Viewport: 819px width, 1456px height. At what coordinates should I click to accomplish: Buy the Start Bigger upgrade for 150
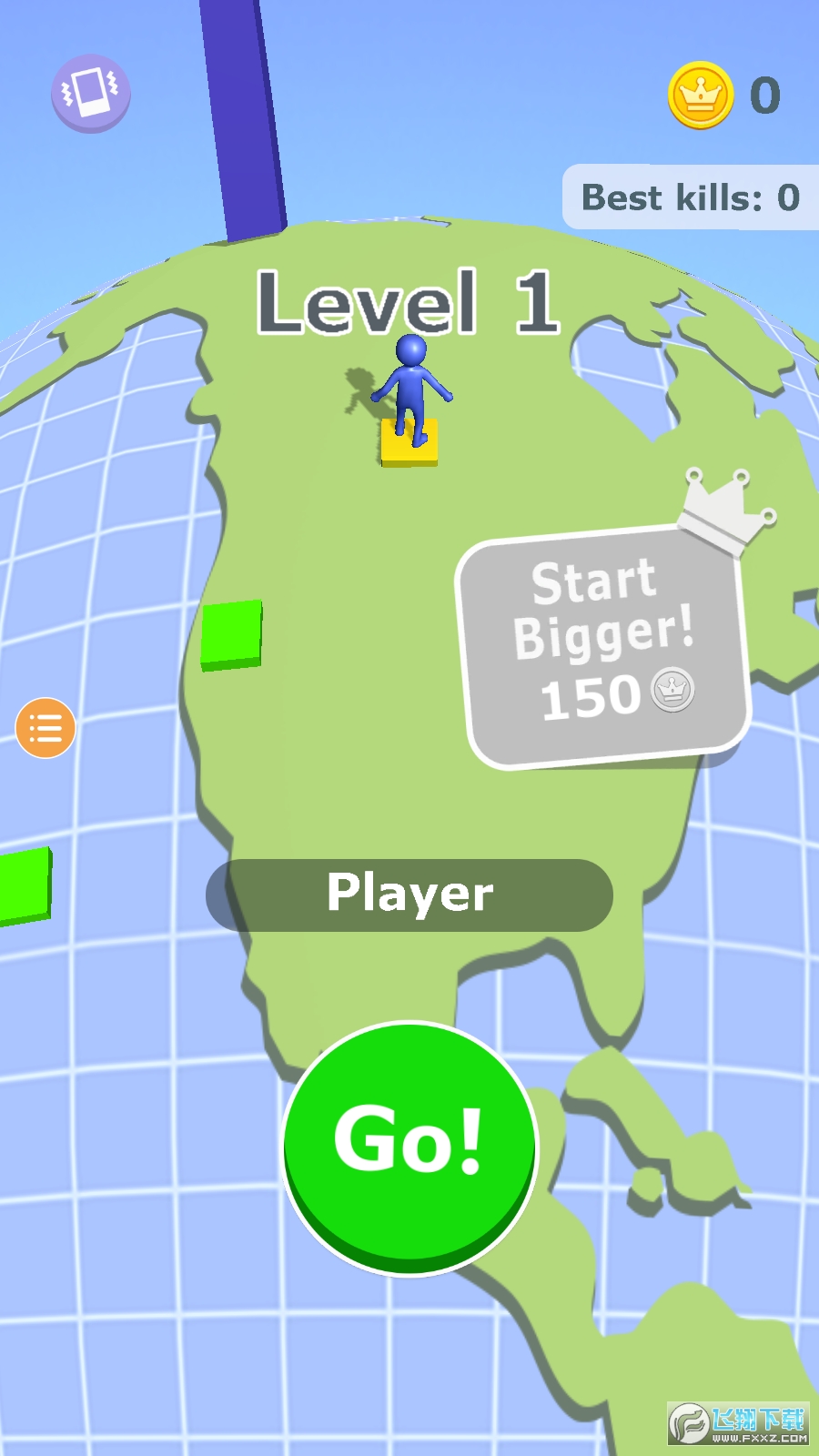602,645
